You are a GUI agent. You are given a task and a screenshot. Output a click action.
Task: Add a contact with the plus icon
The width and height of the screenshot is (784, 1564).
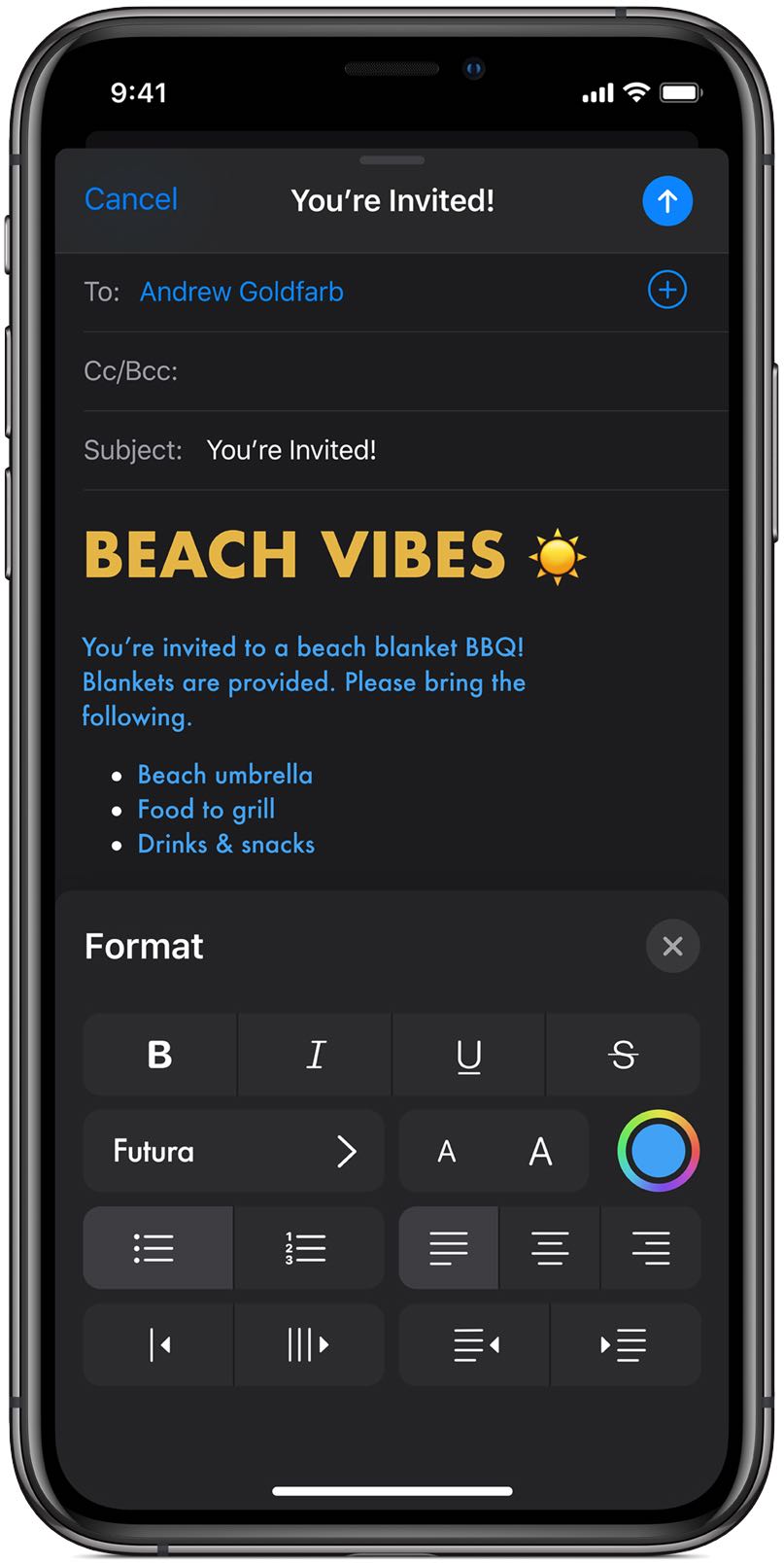pyautogui.click(x=666, y=290)
